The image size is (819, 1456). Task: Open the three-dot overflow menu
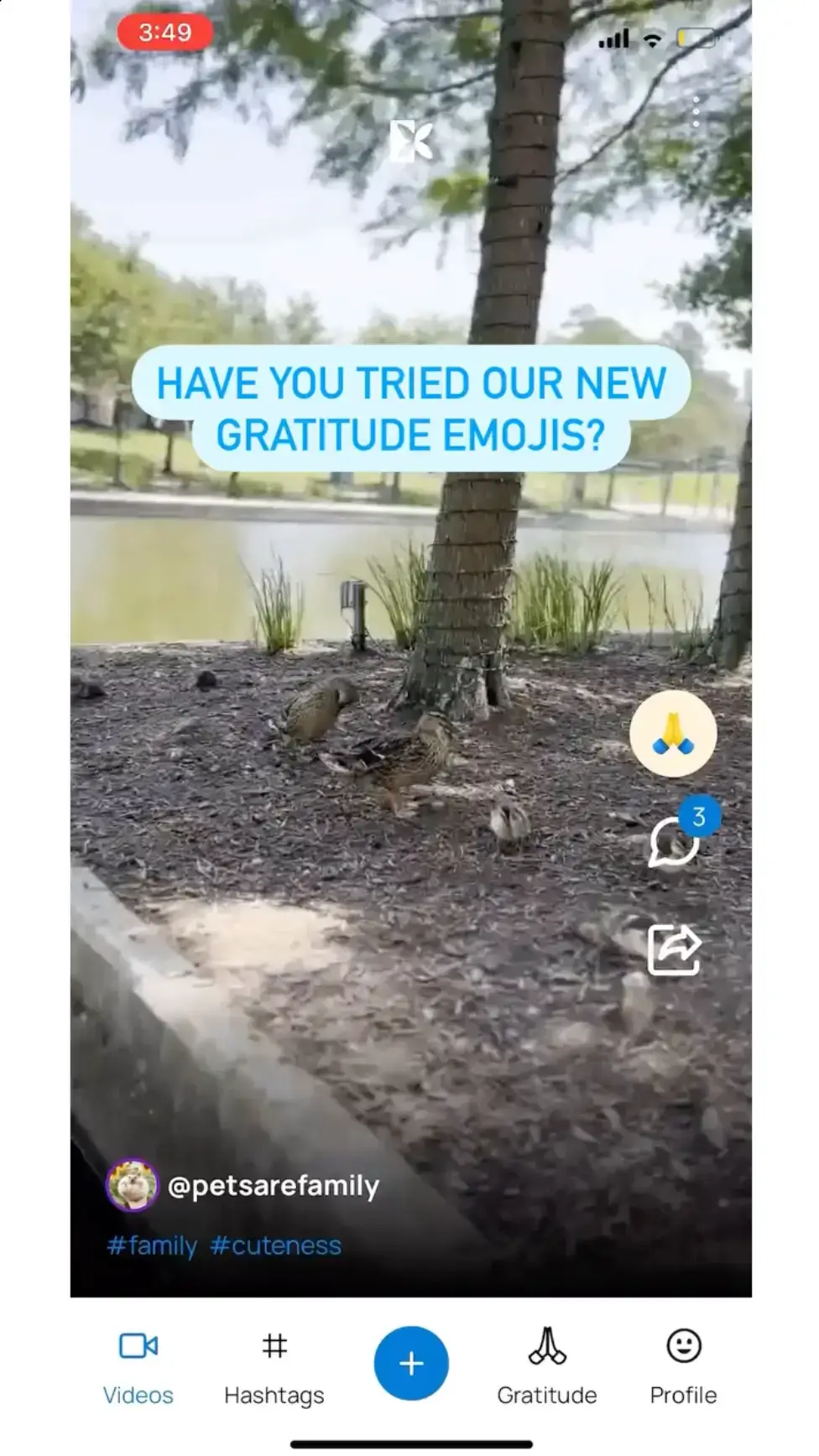[696, 112]
